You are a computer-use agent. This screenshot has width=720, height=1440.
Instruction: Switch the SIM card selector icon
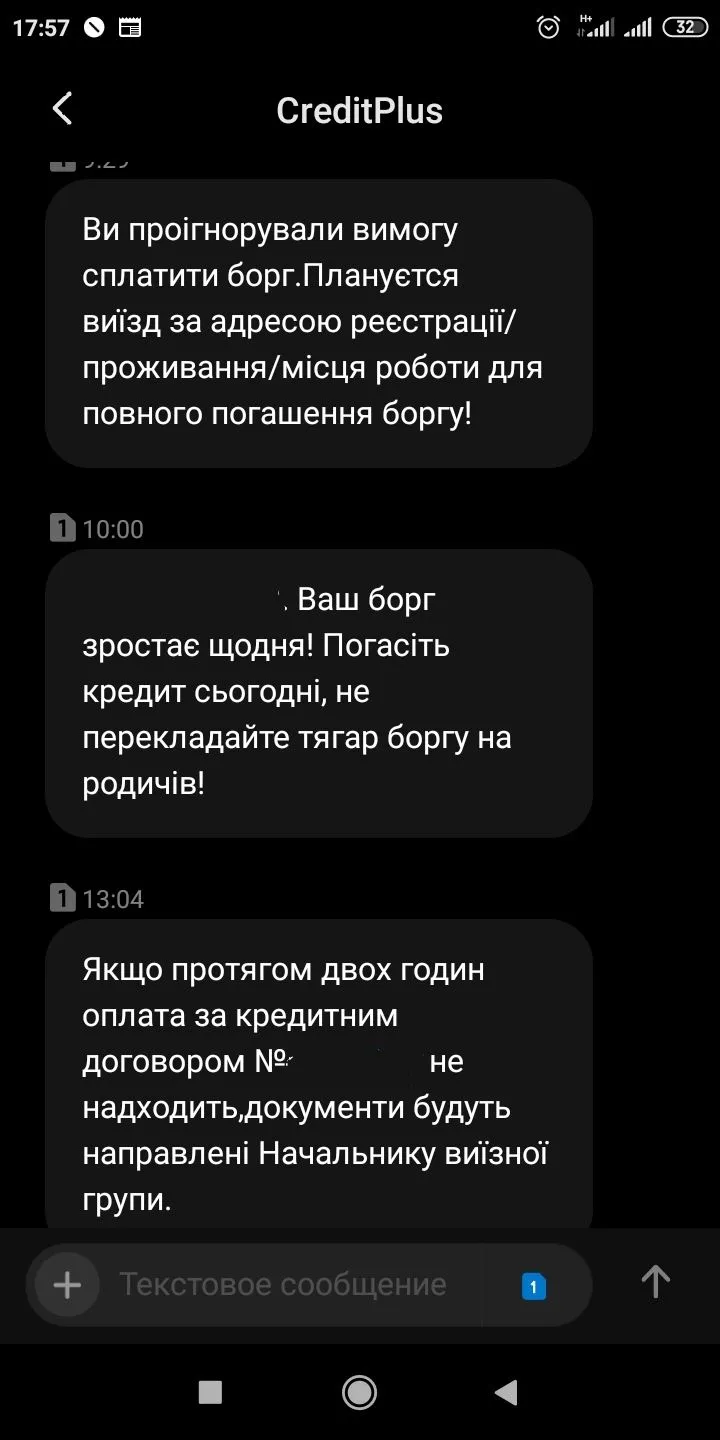coord(534,1286)
